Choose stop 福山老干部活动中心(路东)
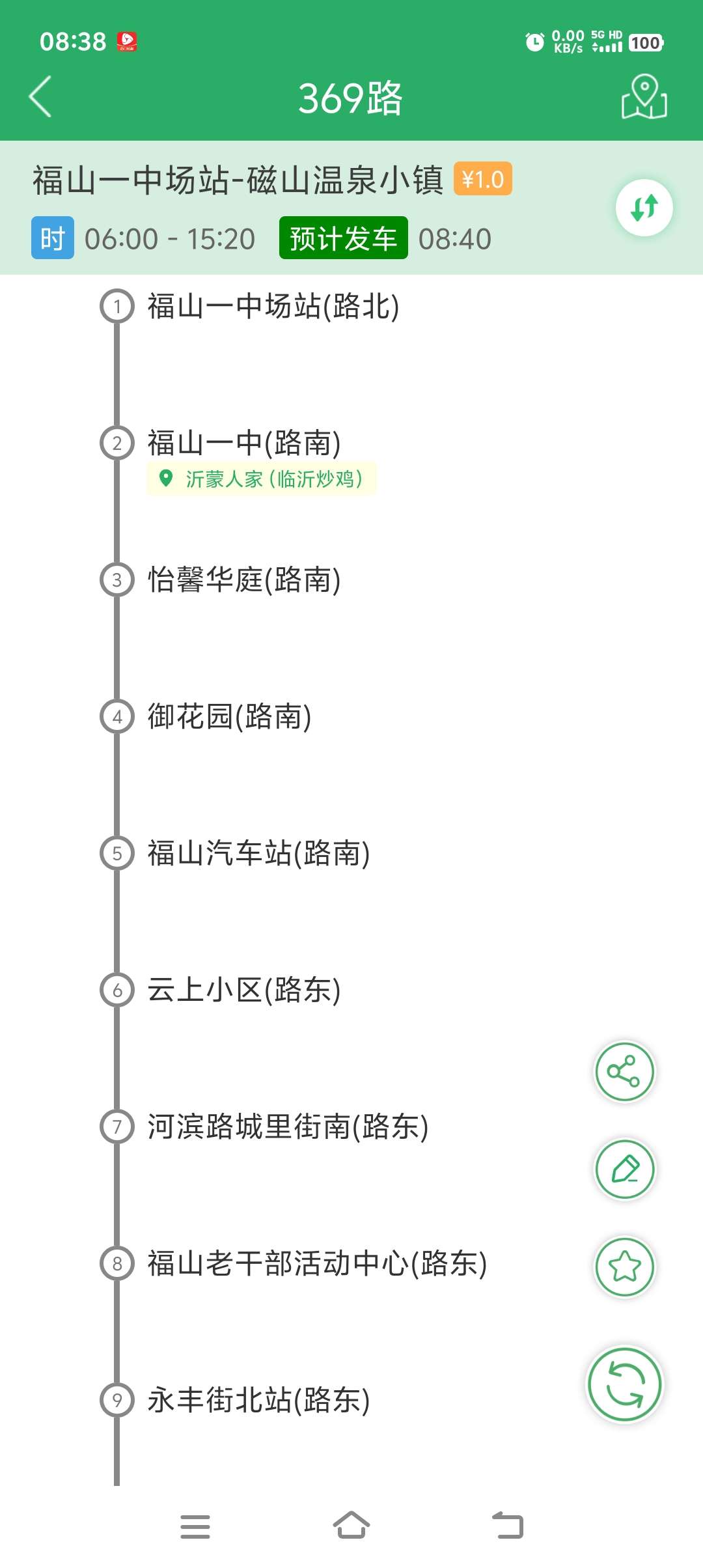The height and width of the screenshot is (1568, 703). pos(317,1263)
